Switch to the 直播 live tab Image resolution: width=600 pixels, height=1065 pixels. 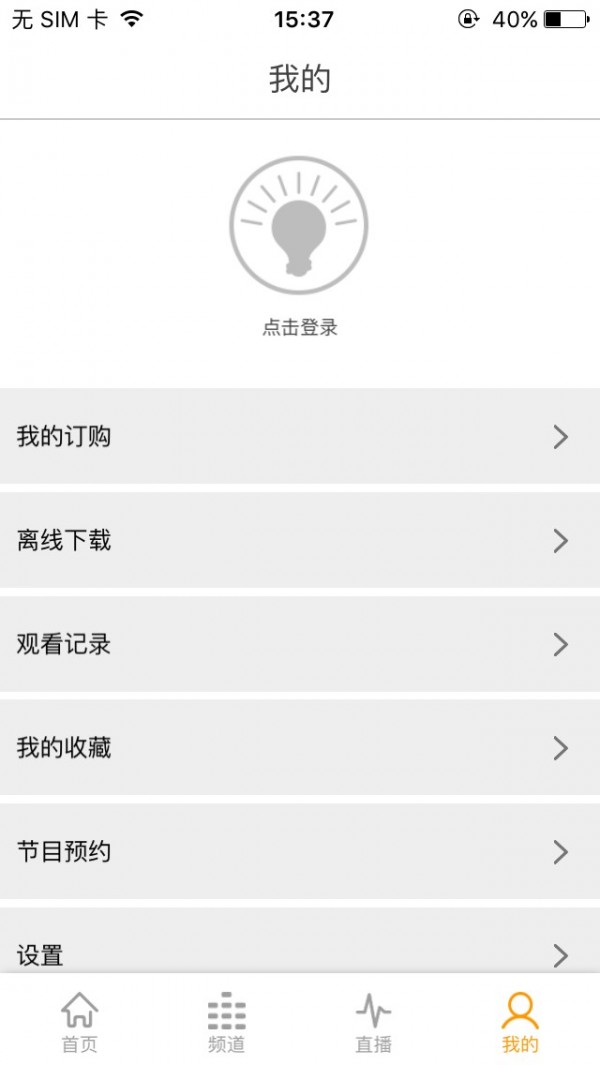point(373,1022)
